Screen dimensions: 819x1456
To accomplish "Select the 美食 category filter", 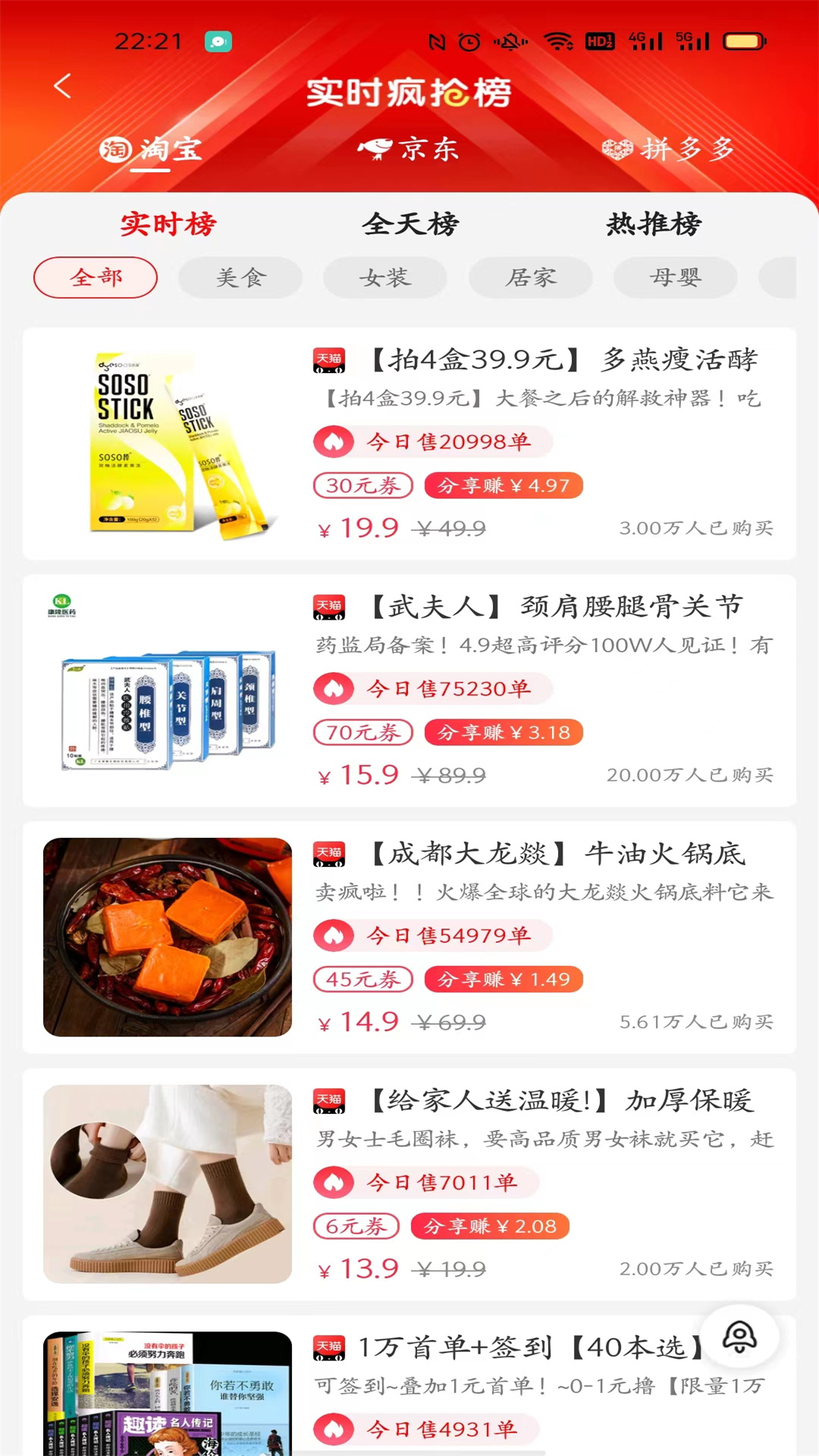I will (240, 278).
